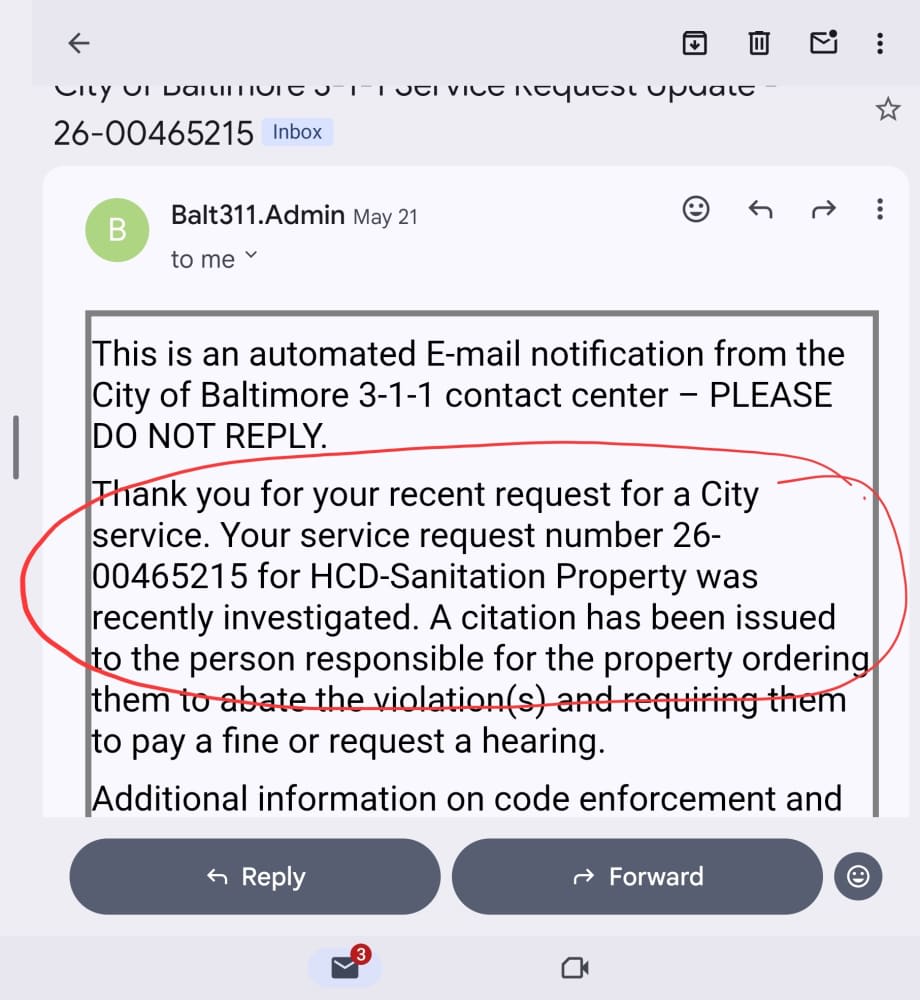The image size is (920, 1000).
Task: Open the message's three-dot menu
Action: (x=880, y=209)
